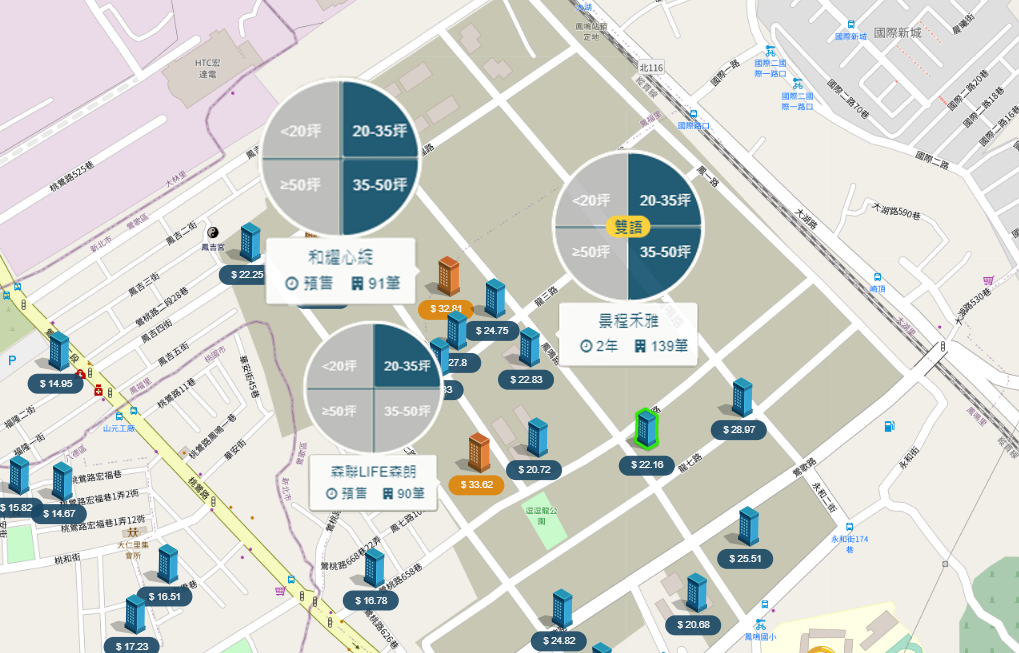
Task: Select the orange $33.62 building marker
Action: [x=479, y=453]
